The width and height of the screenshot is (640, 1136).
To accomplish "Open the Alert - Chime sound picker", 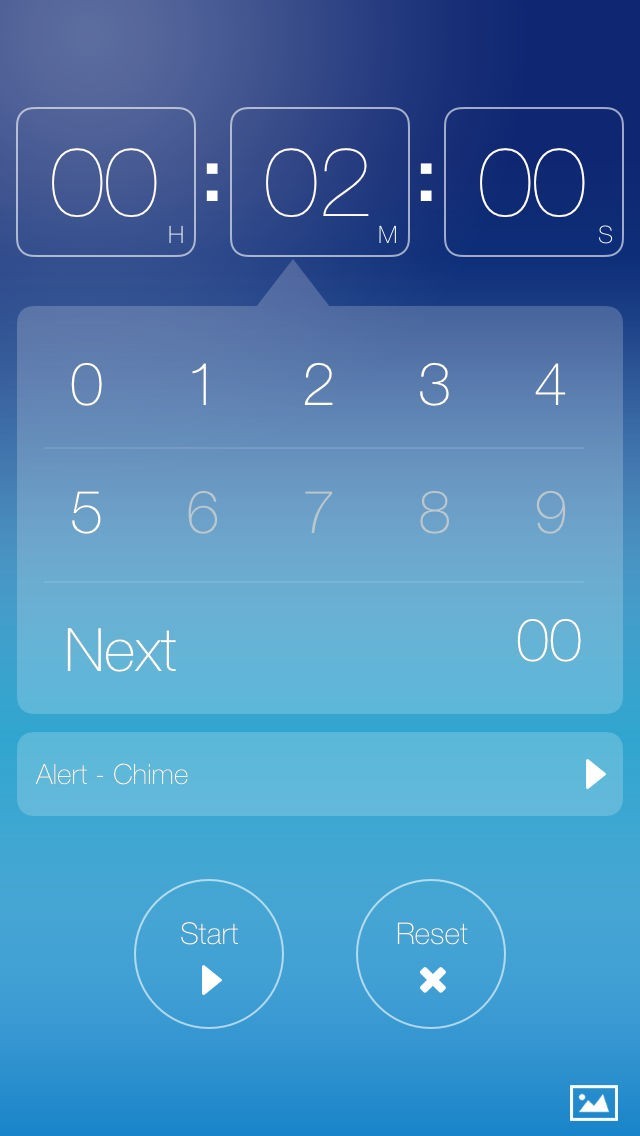I will (320, 774).
